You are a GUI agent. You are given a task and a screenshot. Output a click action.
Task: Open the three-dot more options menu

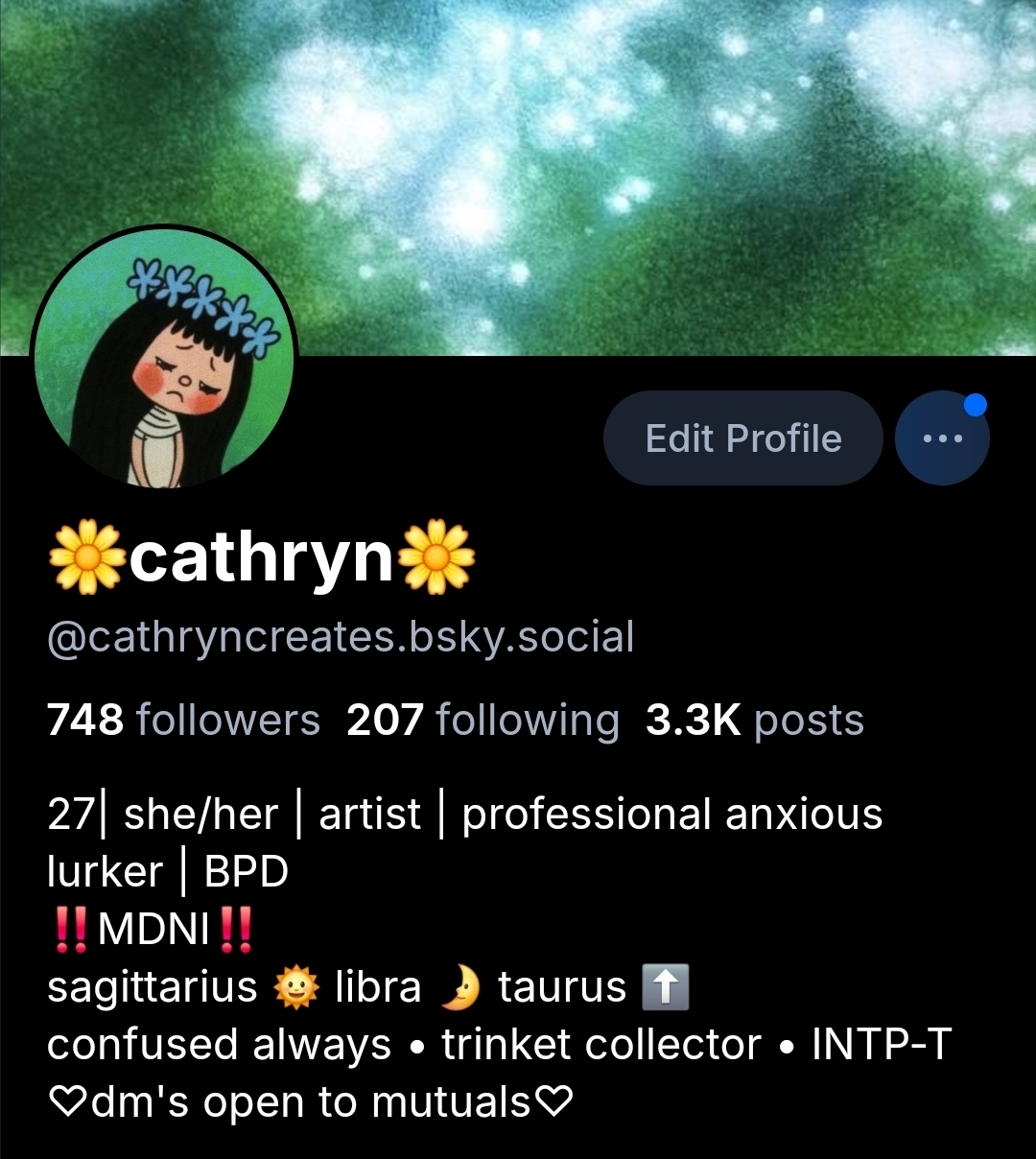point(941,438)
